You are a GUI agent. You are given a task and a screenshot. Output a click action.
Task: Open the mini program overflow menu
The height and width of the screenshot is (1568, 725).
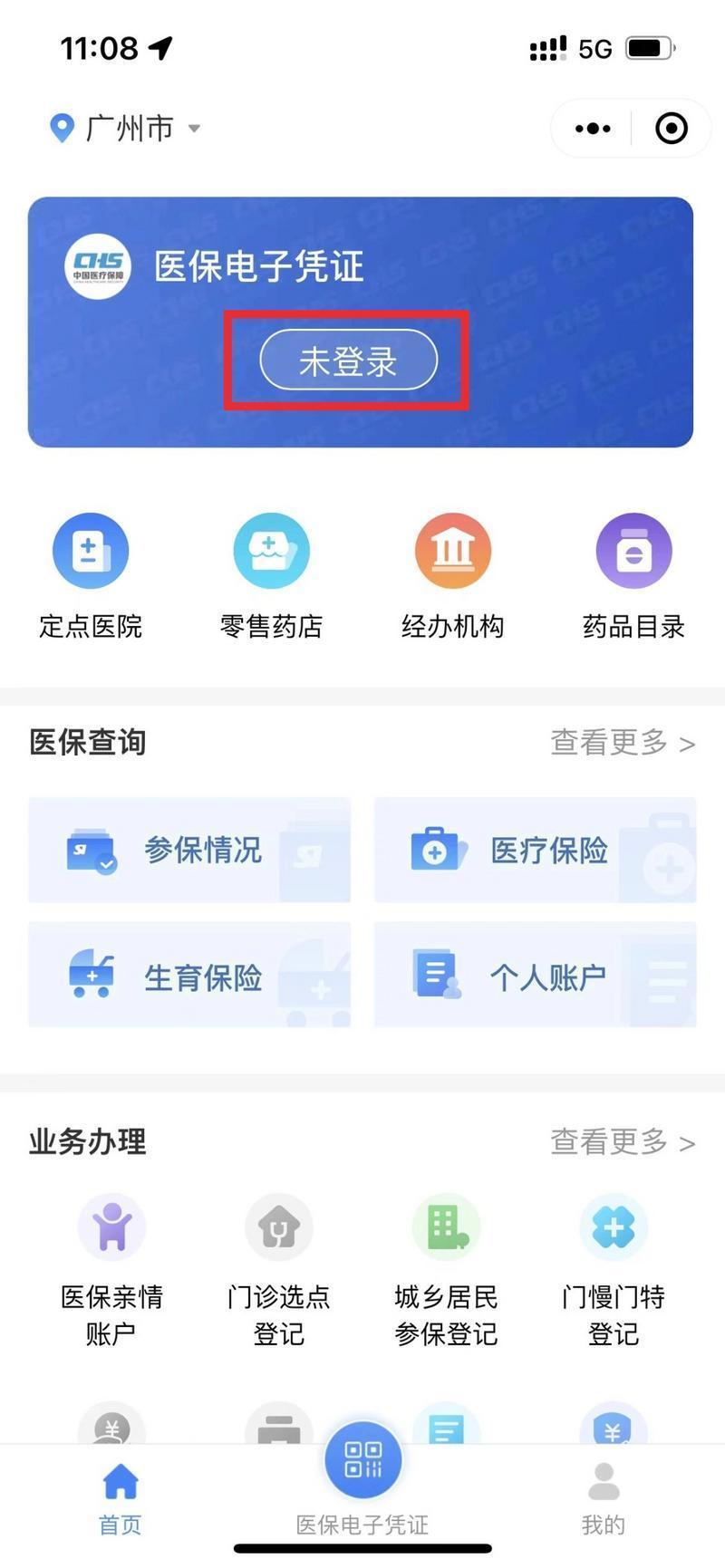click(593, 129)
